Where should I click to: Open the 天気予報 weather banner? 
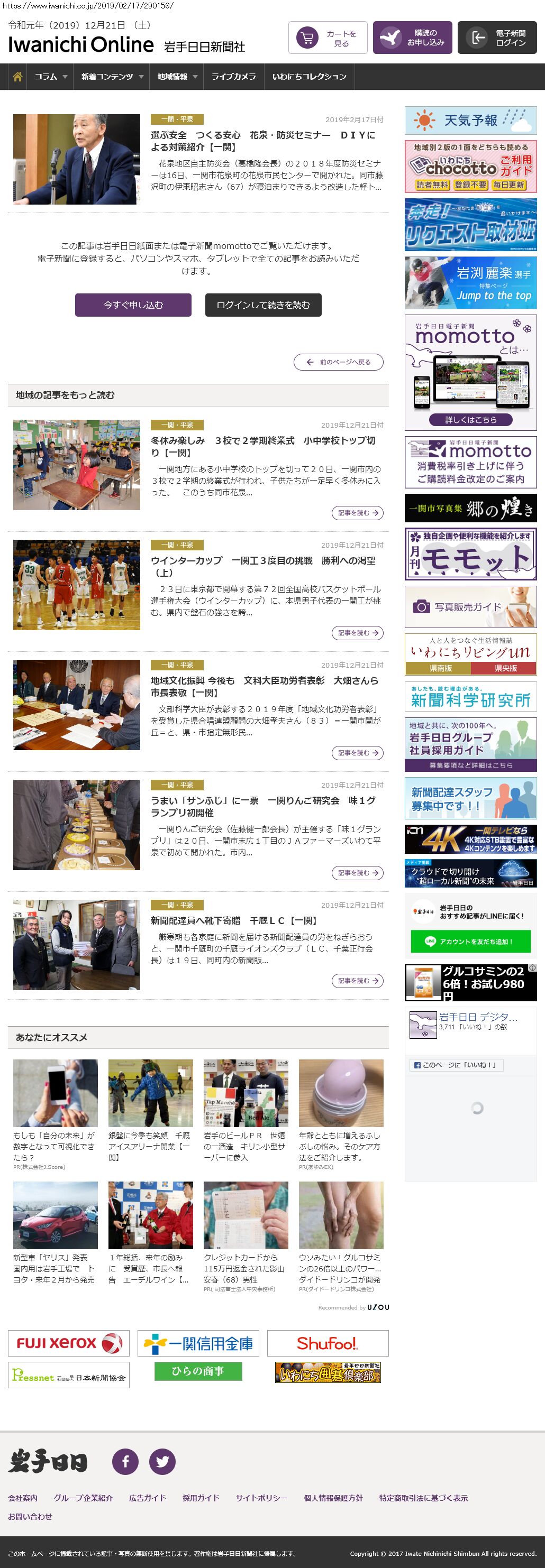[x=470, y=121]
